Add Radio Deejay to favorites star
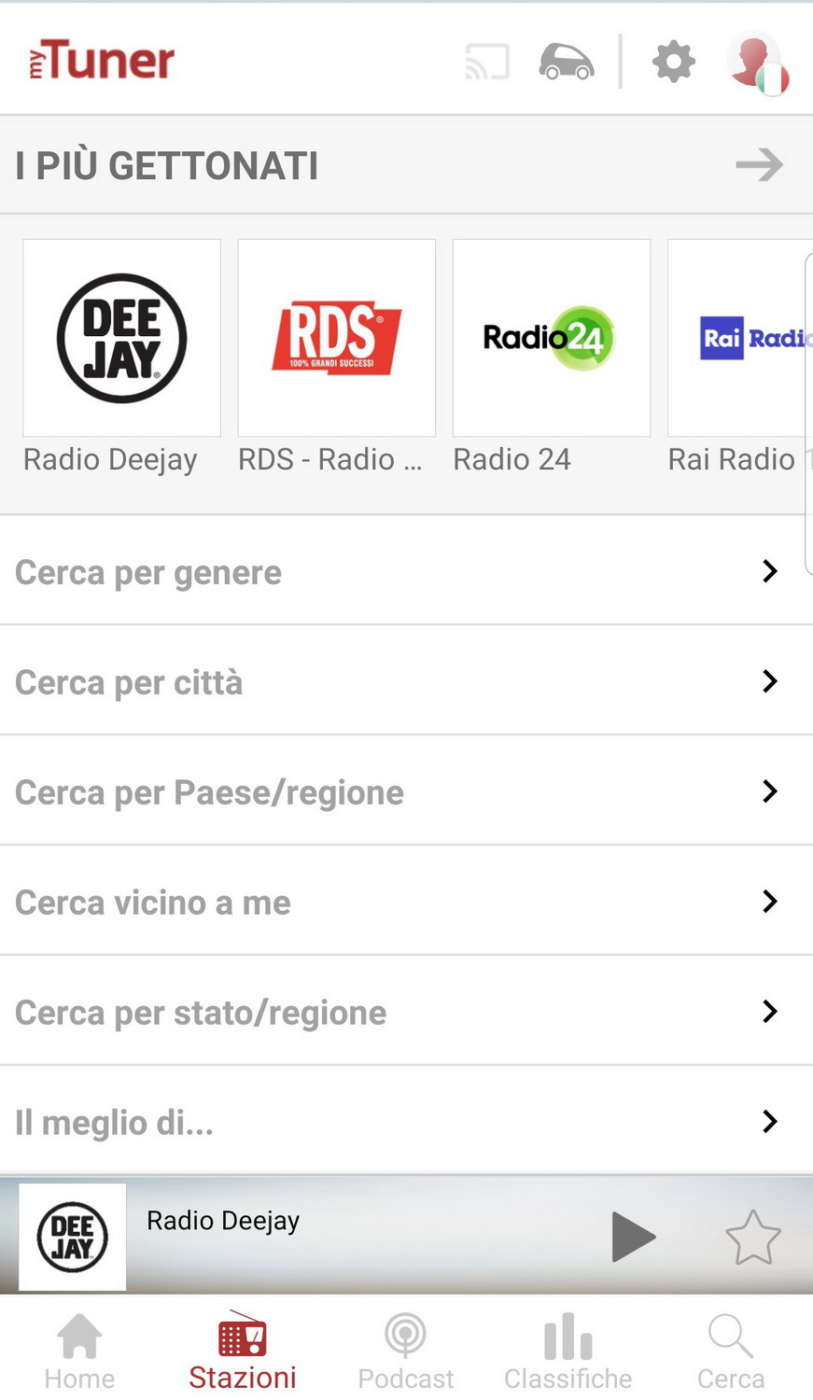Image resolution: width=813 pixels, height=1400 pixels. [752, 1237]
